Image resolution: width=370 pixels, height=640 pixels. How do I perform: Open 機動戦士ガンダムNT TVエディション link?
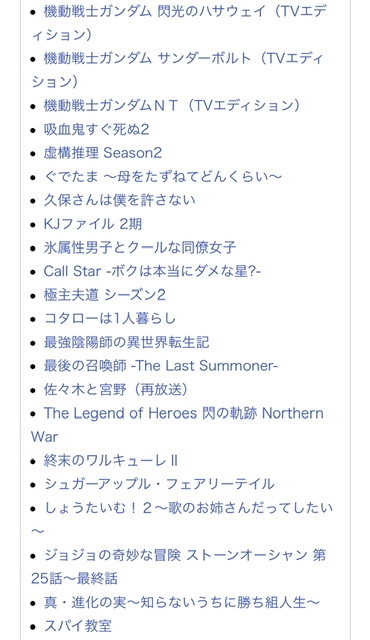click(x=172, y=106)
